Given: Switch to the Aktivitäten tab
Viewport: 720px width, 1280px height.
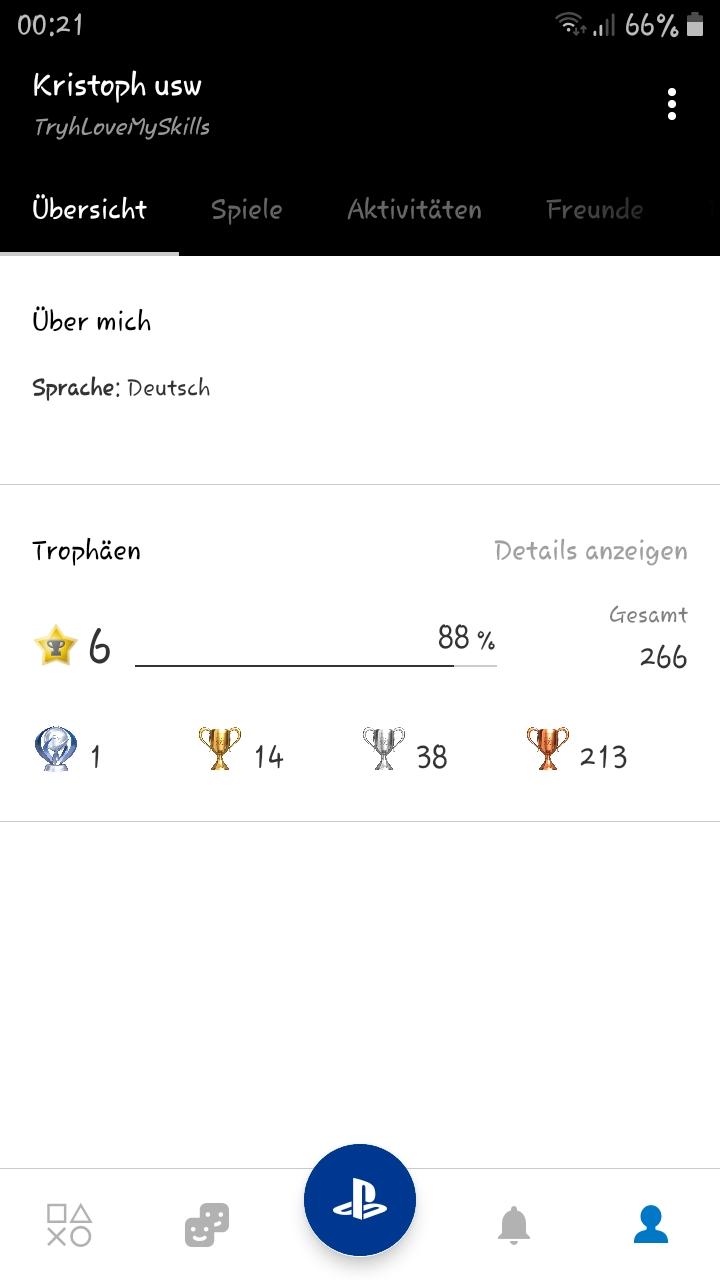Looking at the screenshot, I should (414, 210).
